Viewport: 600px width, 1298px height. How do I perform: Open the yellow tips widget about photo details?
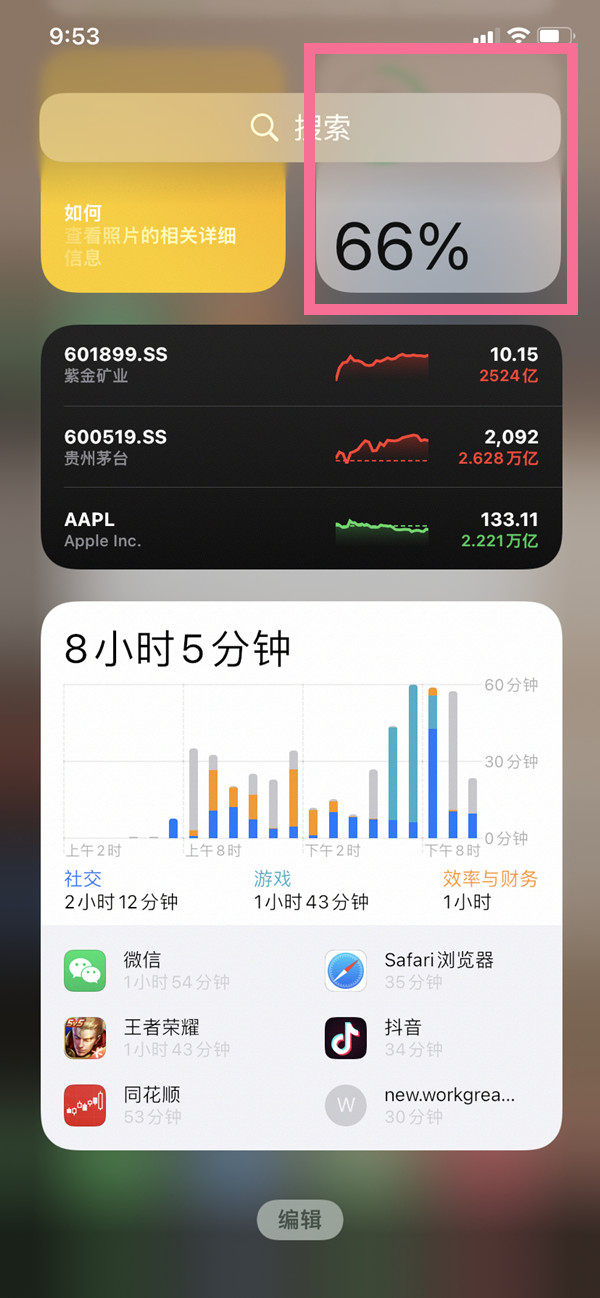tap(163, 235)
